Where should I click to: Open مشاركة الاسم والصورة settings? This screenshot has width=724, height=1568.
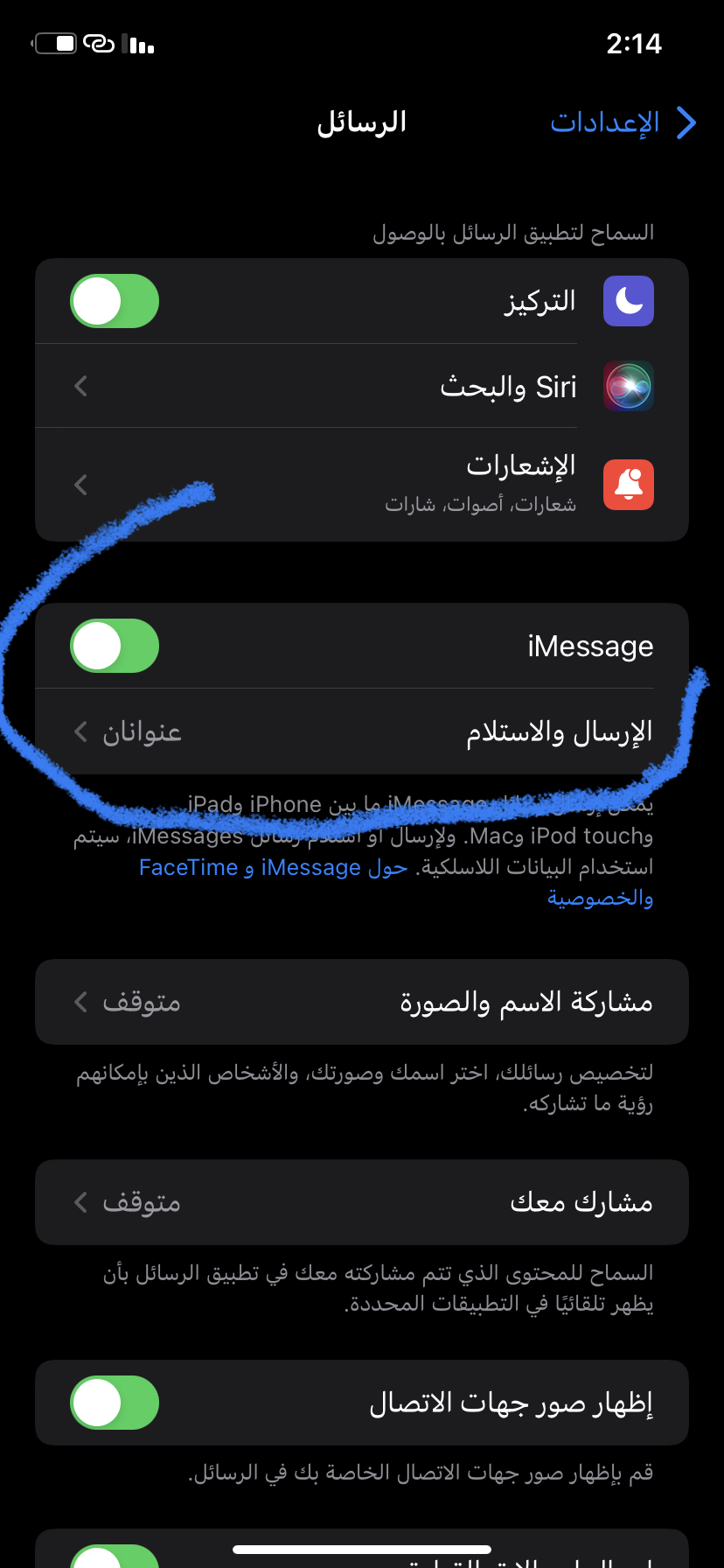(x=361, y=1002)
